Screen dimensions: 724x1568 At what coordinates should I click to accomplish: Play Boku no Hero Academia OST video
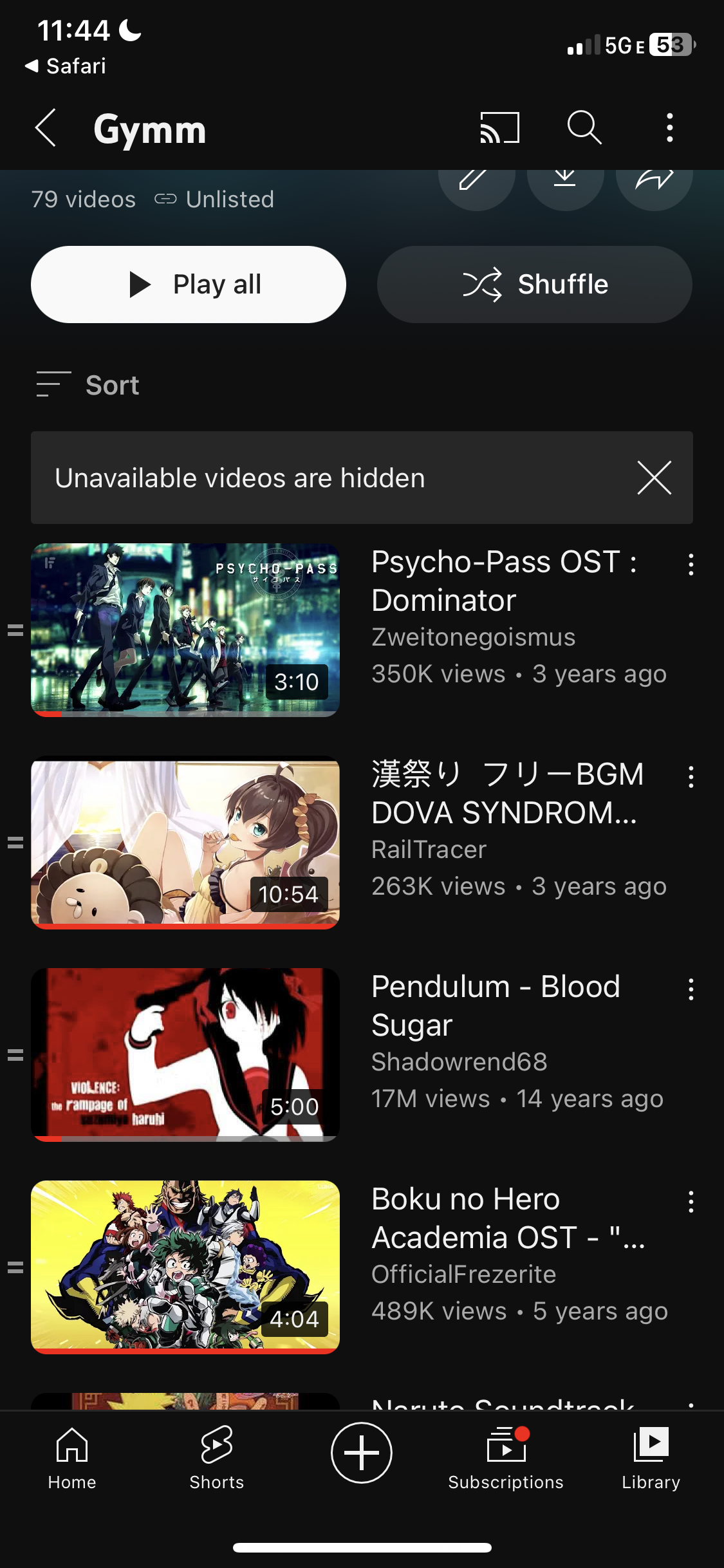coord(185,1267)
